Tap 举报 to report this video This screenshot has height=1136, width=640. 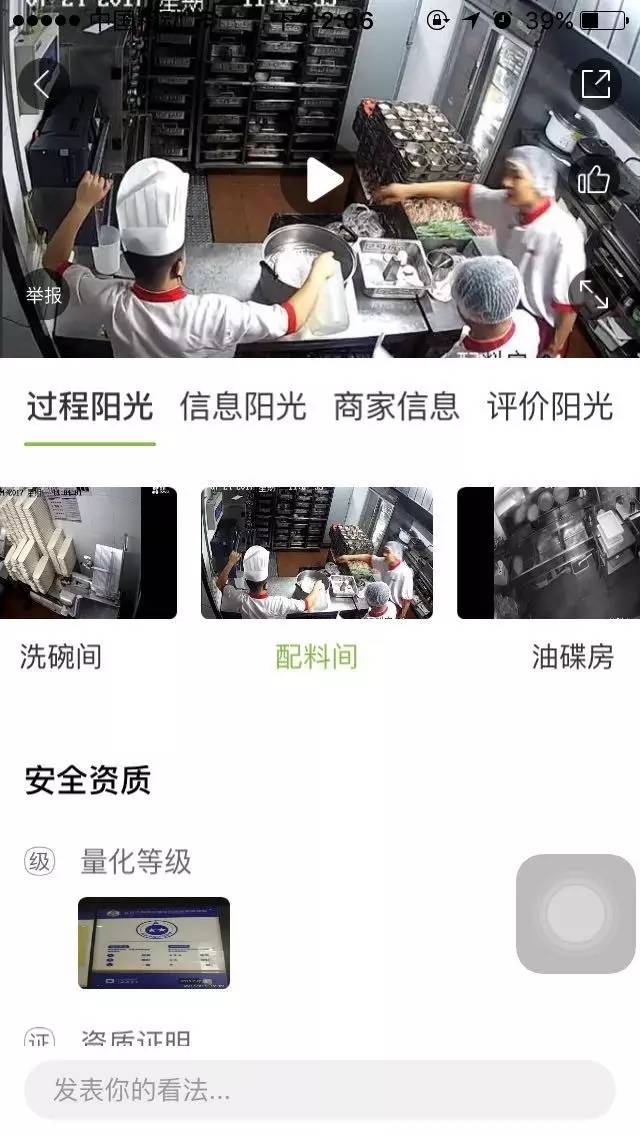[x=43, y=295]
